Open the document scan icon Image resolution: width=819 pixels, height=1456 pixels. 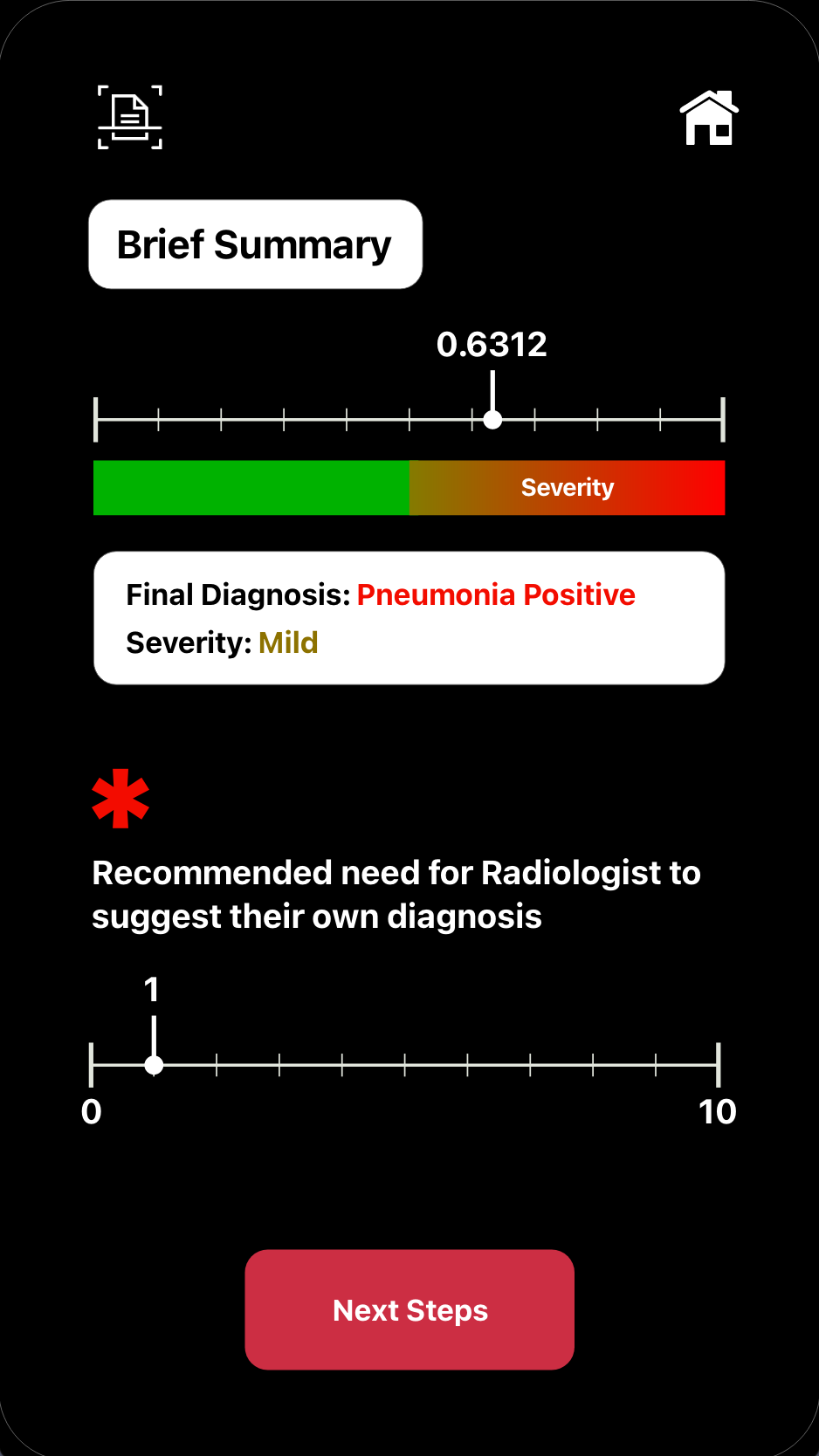(130, 117)
